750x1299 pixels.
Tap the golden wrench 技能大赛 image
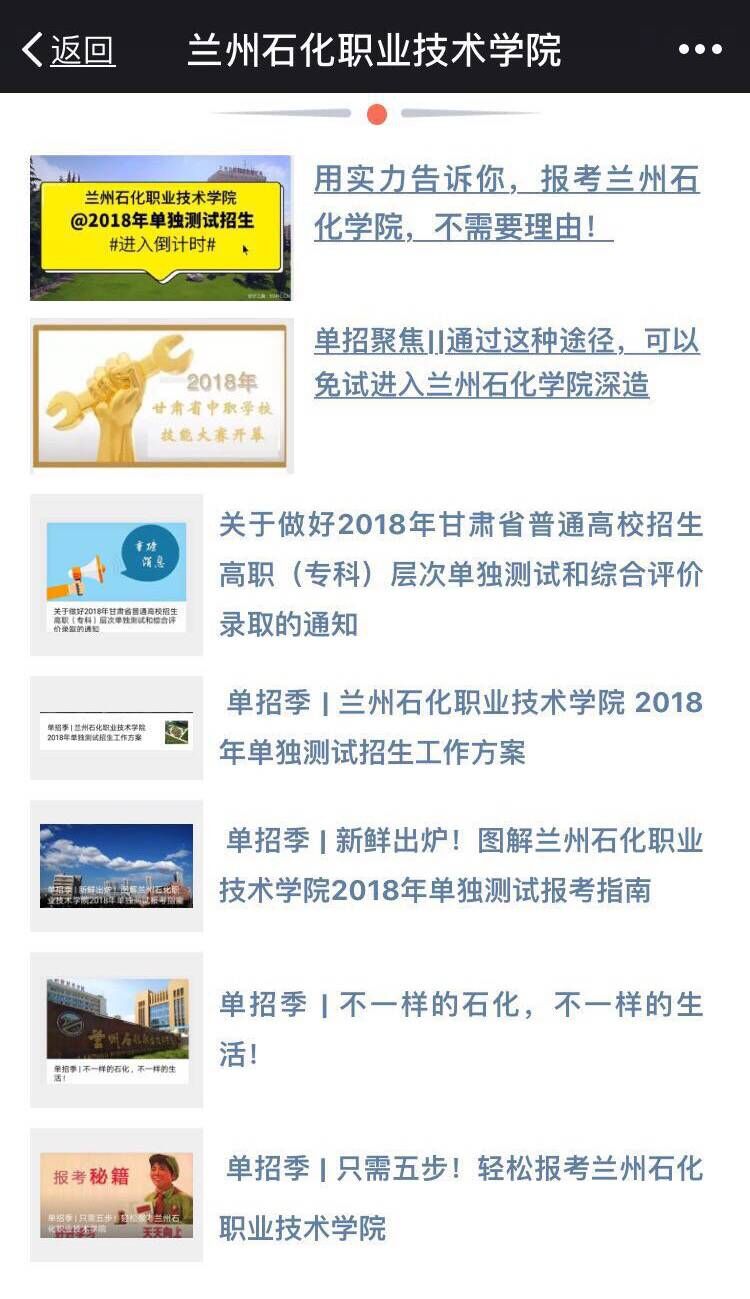(x=162, y=395)
